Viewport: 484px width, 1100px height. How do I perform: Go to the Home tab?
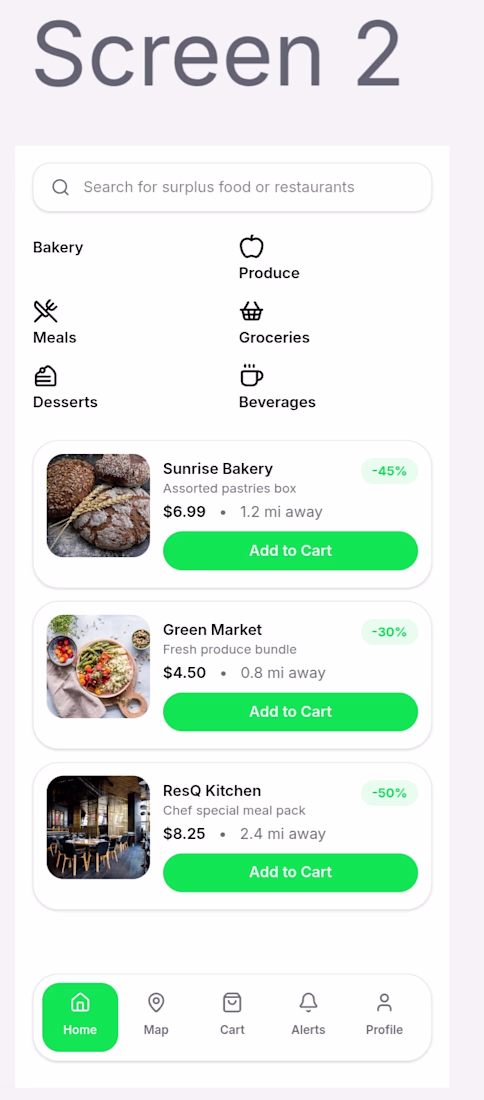click(80, 1017)
